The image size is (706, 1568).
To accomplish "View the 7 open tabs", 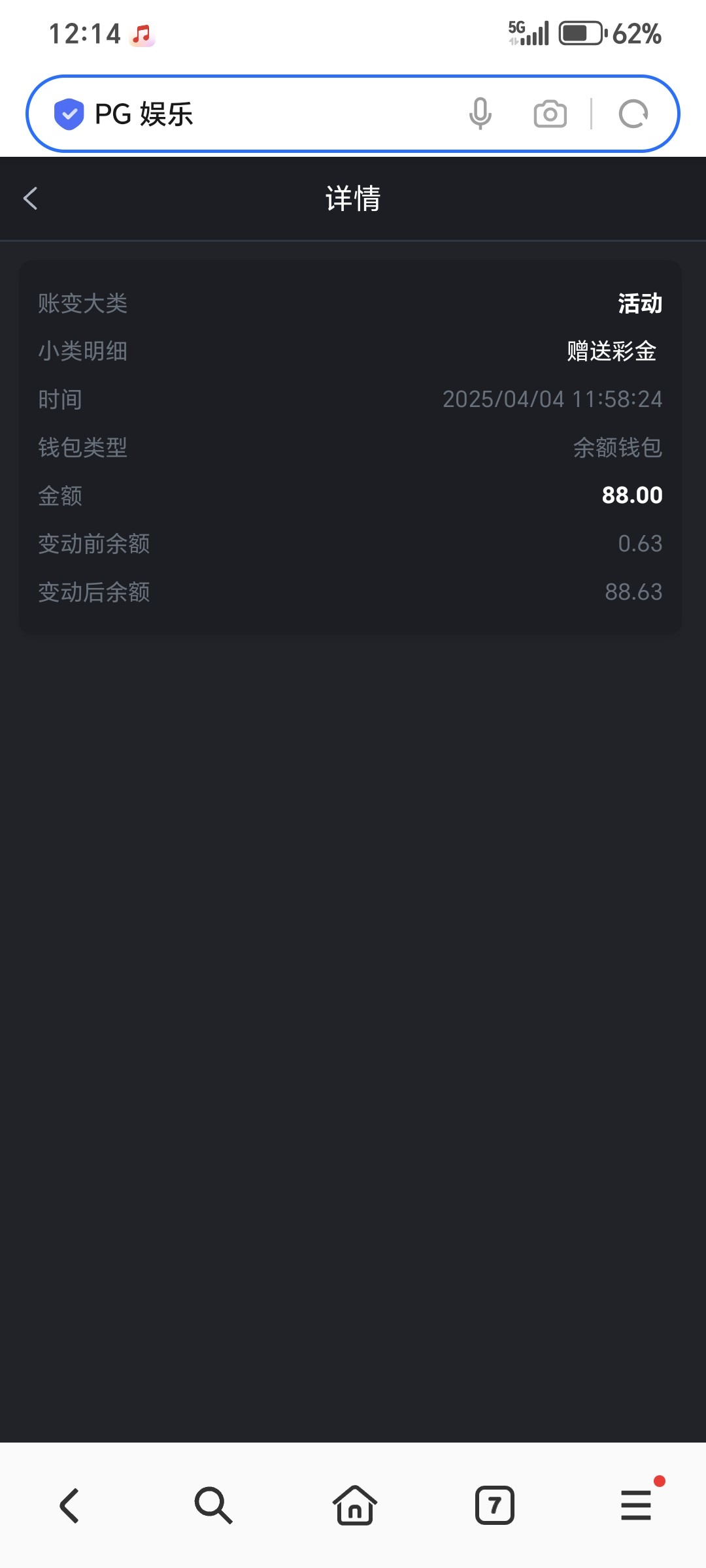I will click(x=494, y=1505).
